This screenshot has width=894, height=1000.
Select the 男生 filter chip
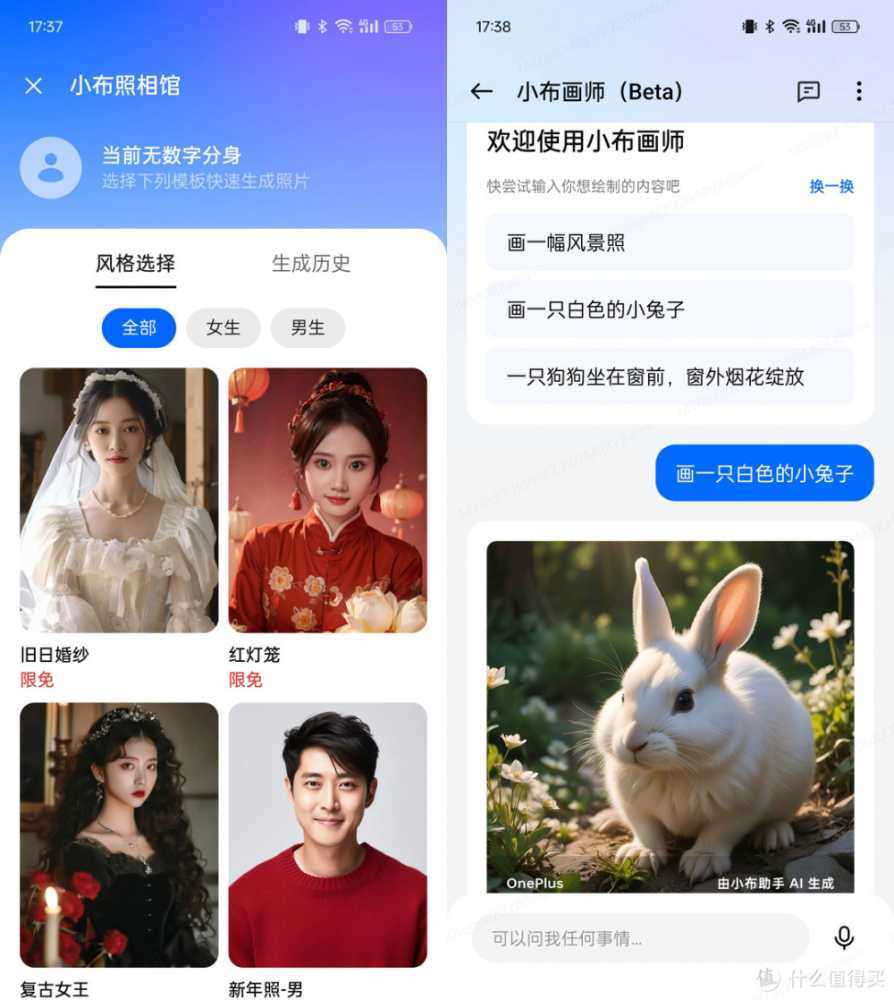point(307,328)
